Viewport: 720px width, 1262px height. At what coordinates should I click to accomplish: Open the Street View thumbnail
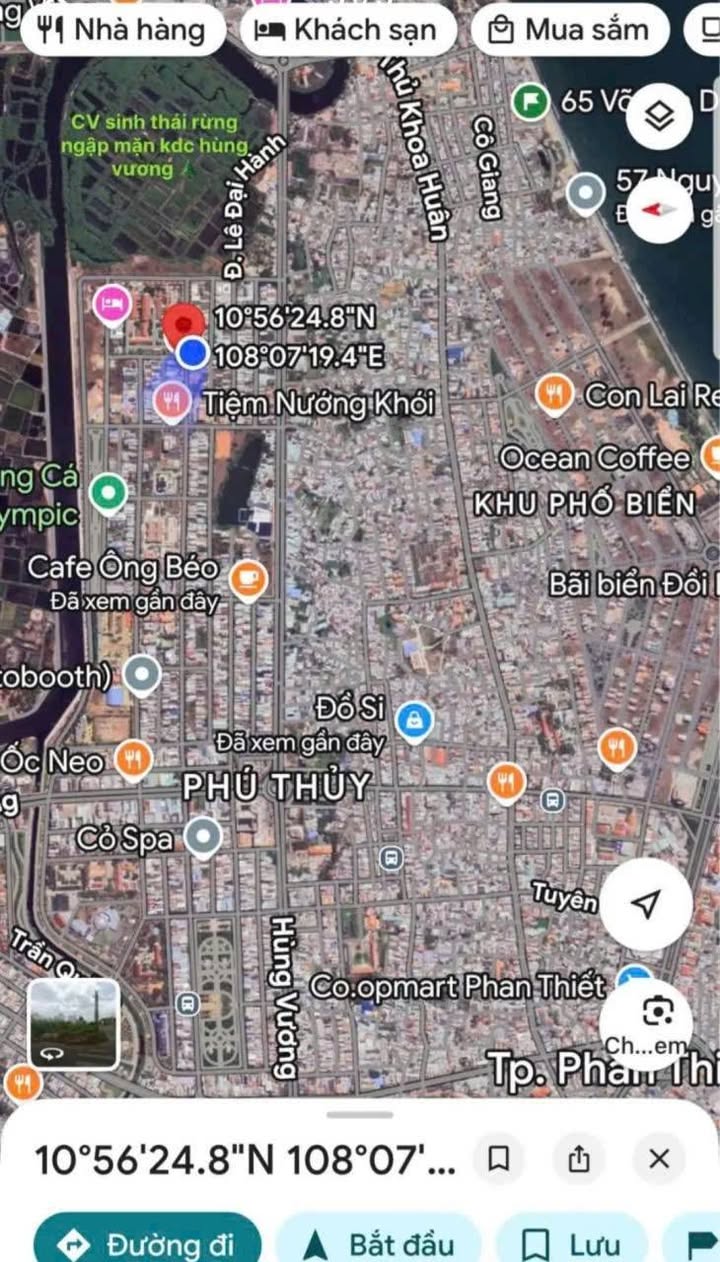(x=73, y=1024)
